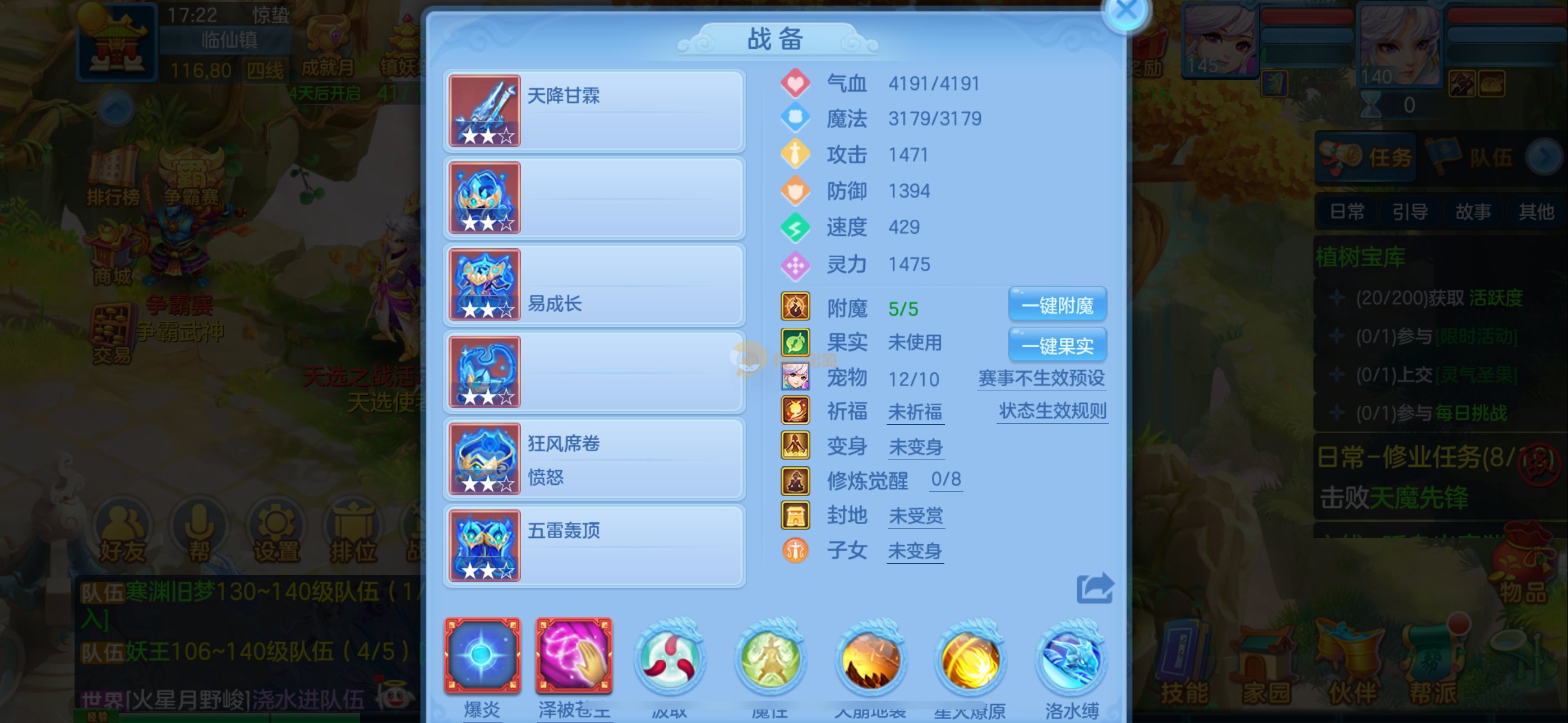1568x723 pixels.
Task: Tap 未变身 next to 子女
Action: (x=915, y=551)
